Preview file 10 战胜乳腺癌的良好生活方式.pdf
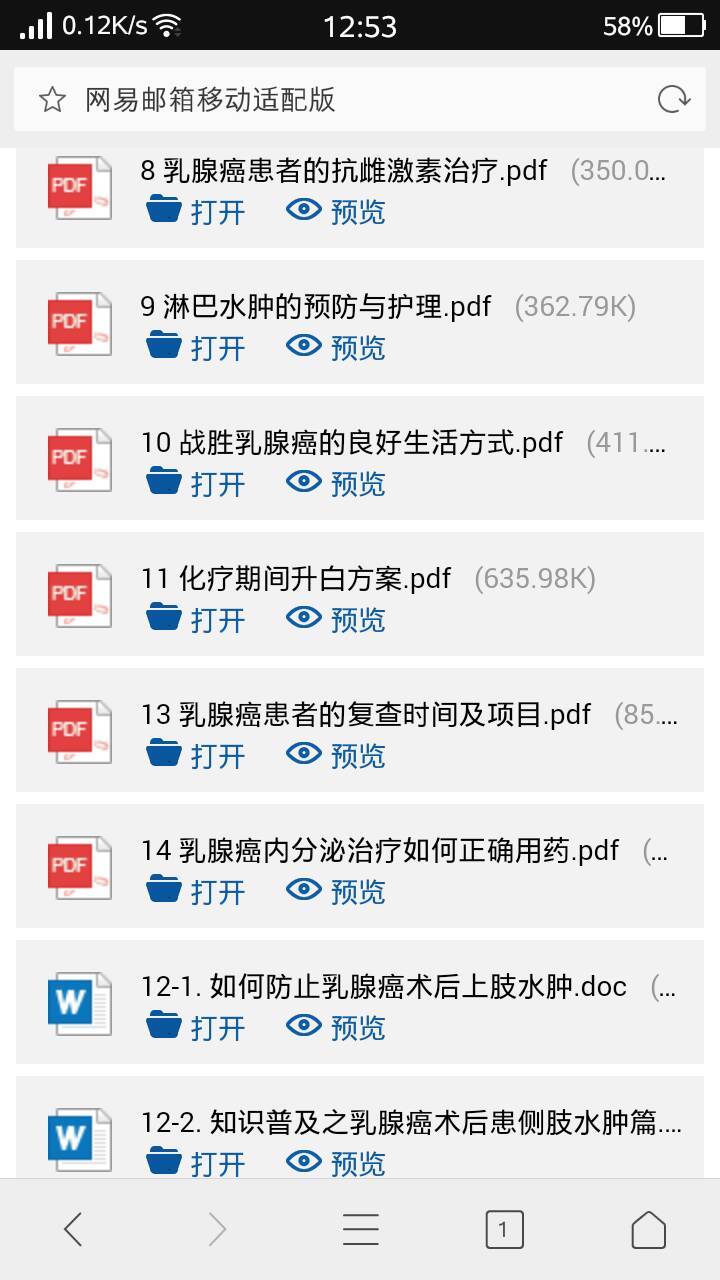This screenshot has width=720, height=1280. (336, 484)
